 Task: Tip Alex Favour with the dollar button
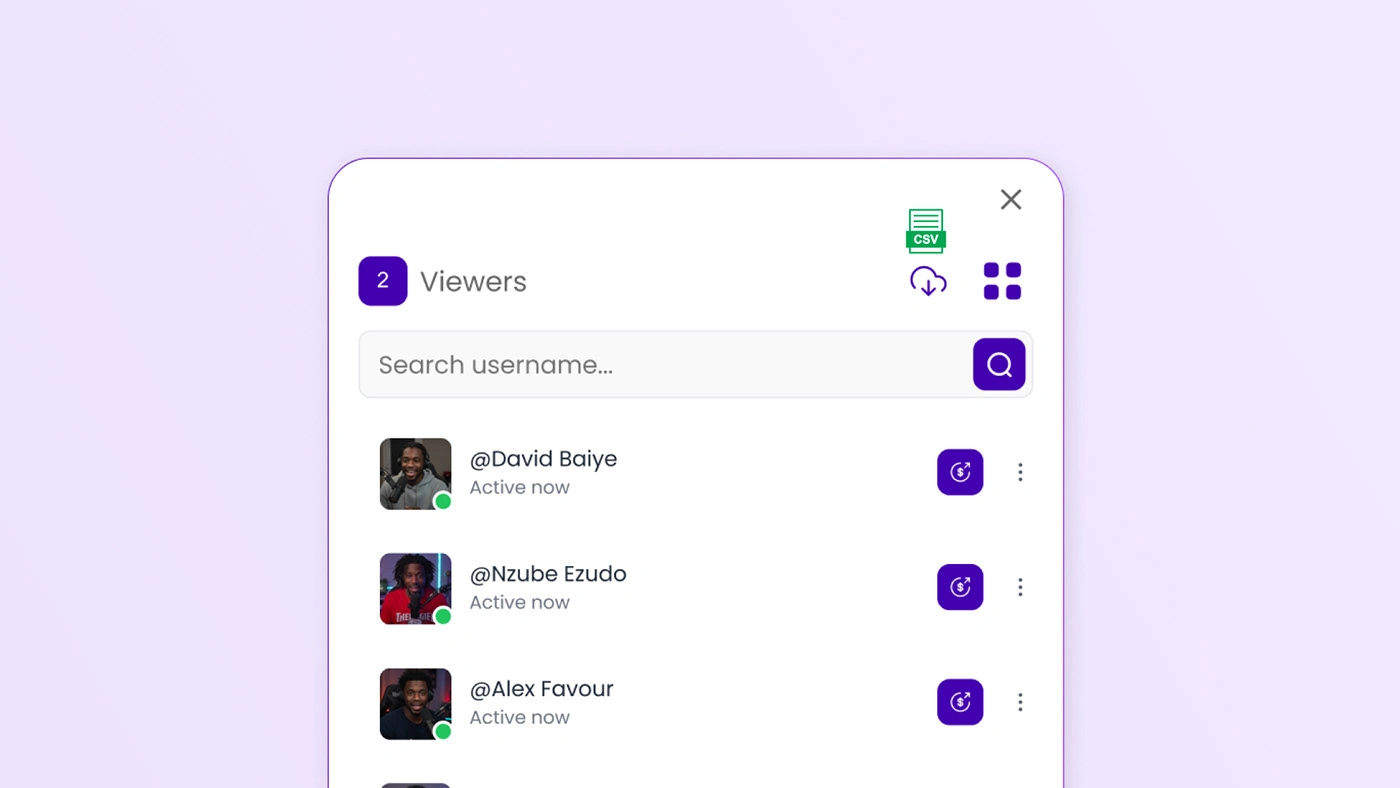[960, 702]
